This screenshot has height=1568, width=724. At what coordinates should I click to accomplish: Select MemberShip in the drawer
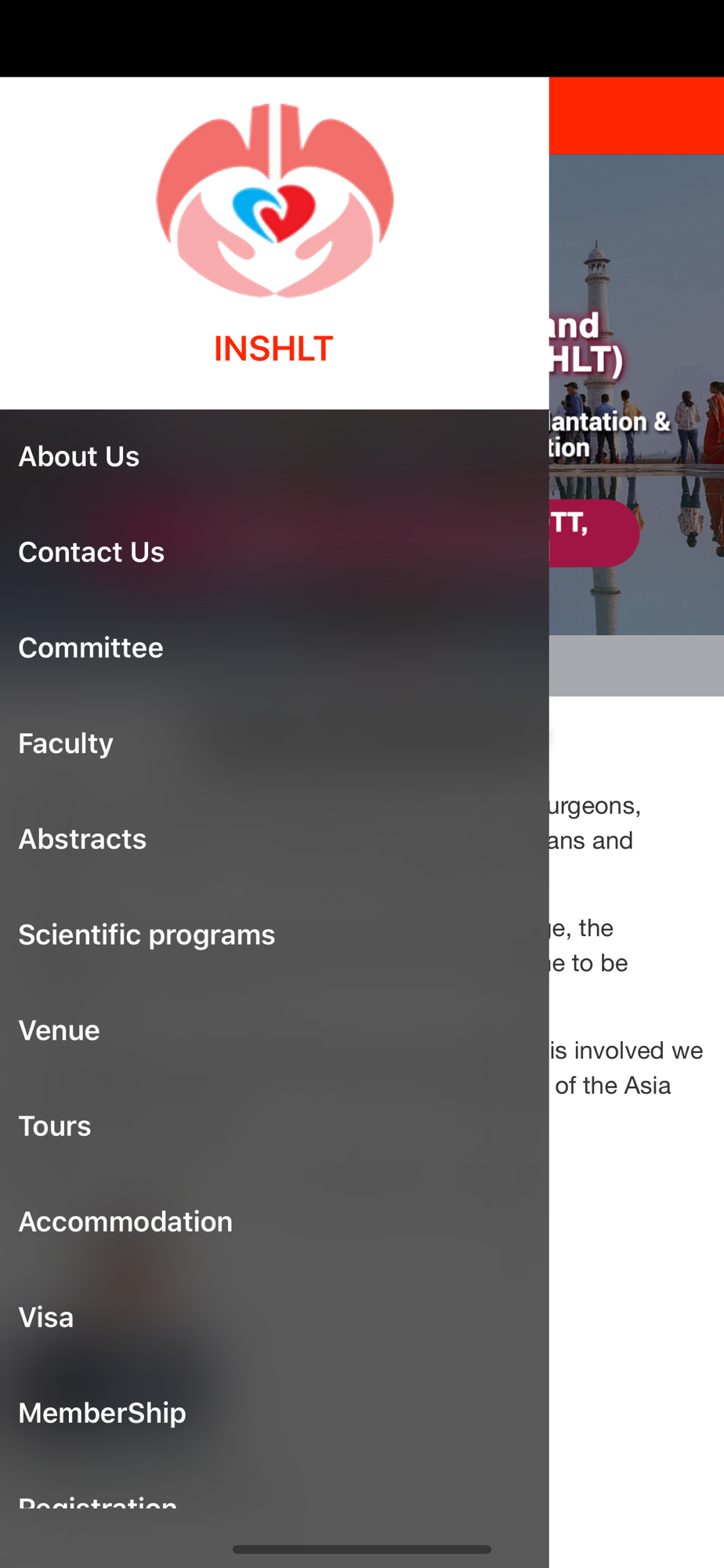[x=274, y=1414]
